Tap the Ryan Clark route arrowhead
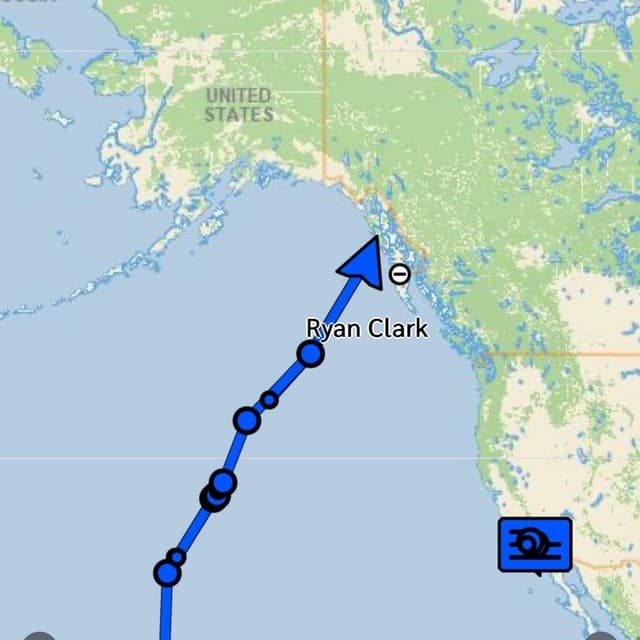Viewport: 640px width, 640px height. pos(362,263)
